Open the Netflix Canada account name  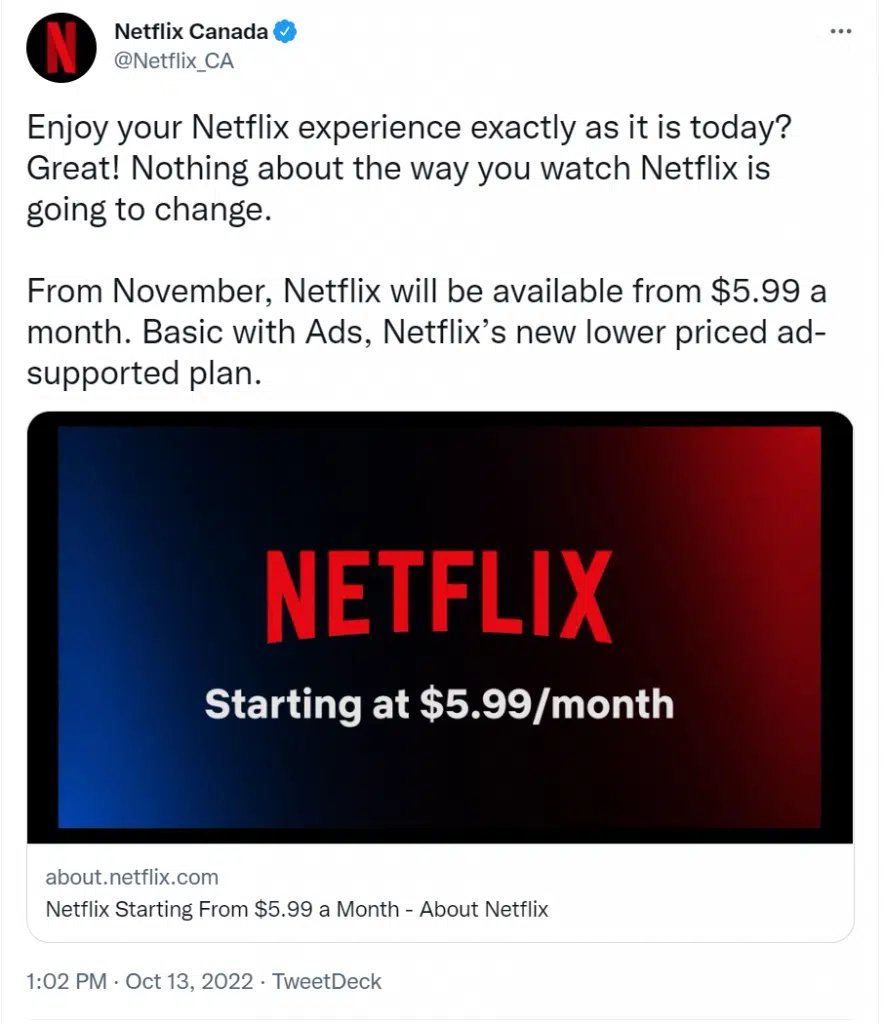click(x=191, y=32)
